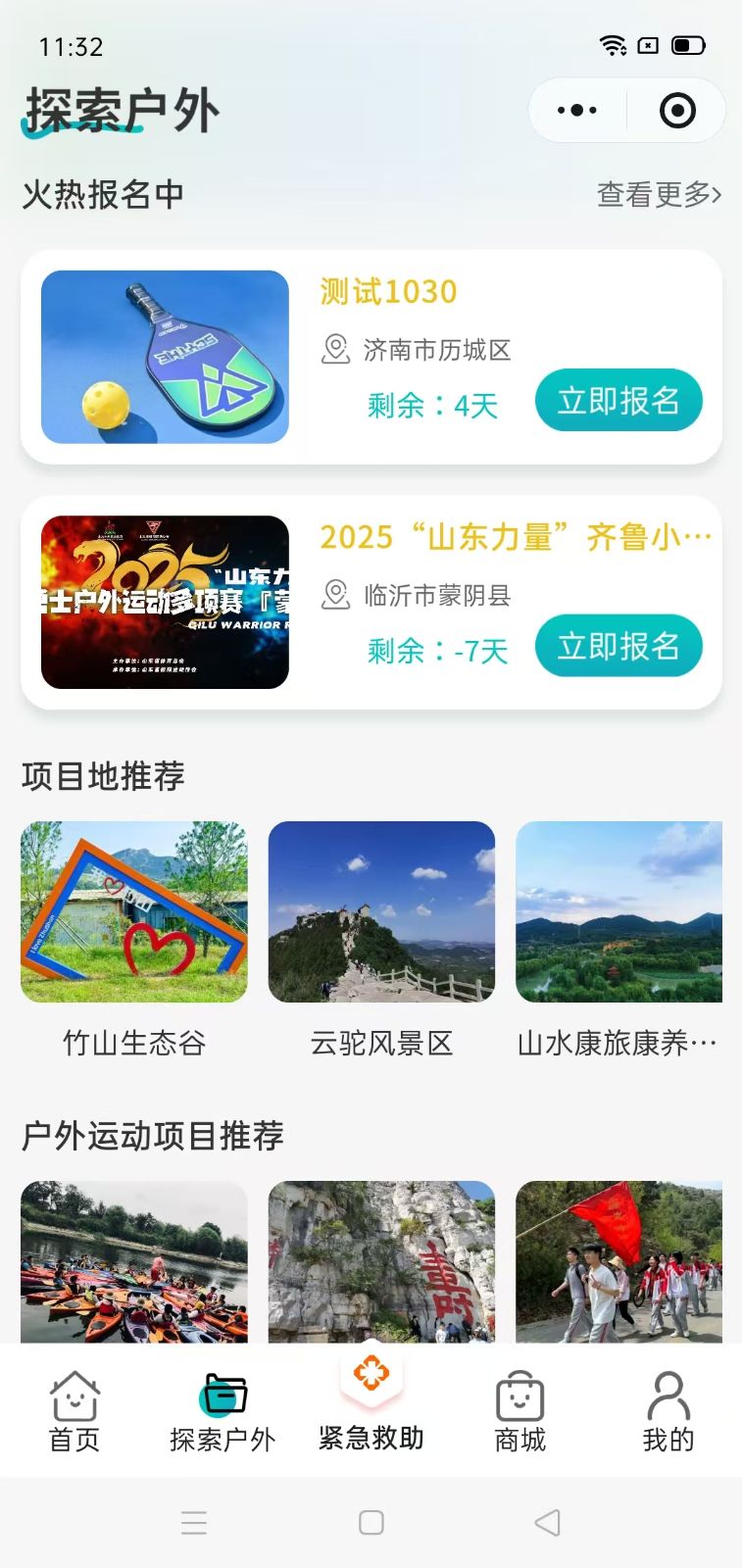Image resolution: width=742 pixels, height=1568 pixels.
Task: Tap the system back button
Action: (548, 1522)
